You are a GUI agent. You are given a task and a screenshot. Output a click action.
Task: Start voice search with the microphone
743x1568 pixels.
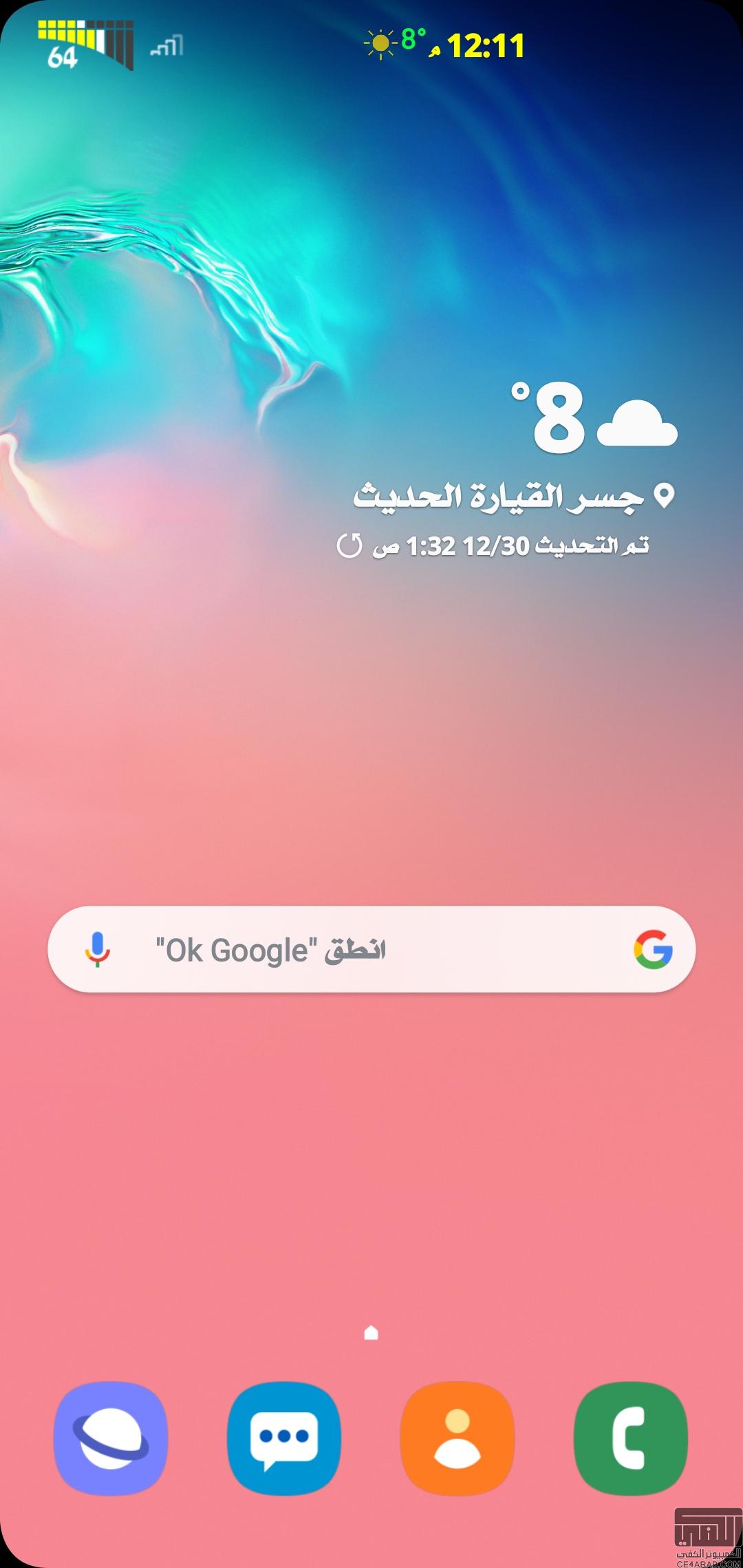(98, 950)
